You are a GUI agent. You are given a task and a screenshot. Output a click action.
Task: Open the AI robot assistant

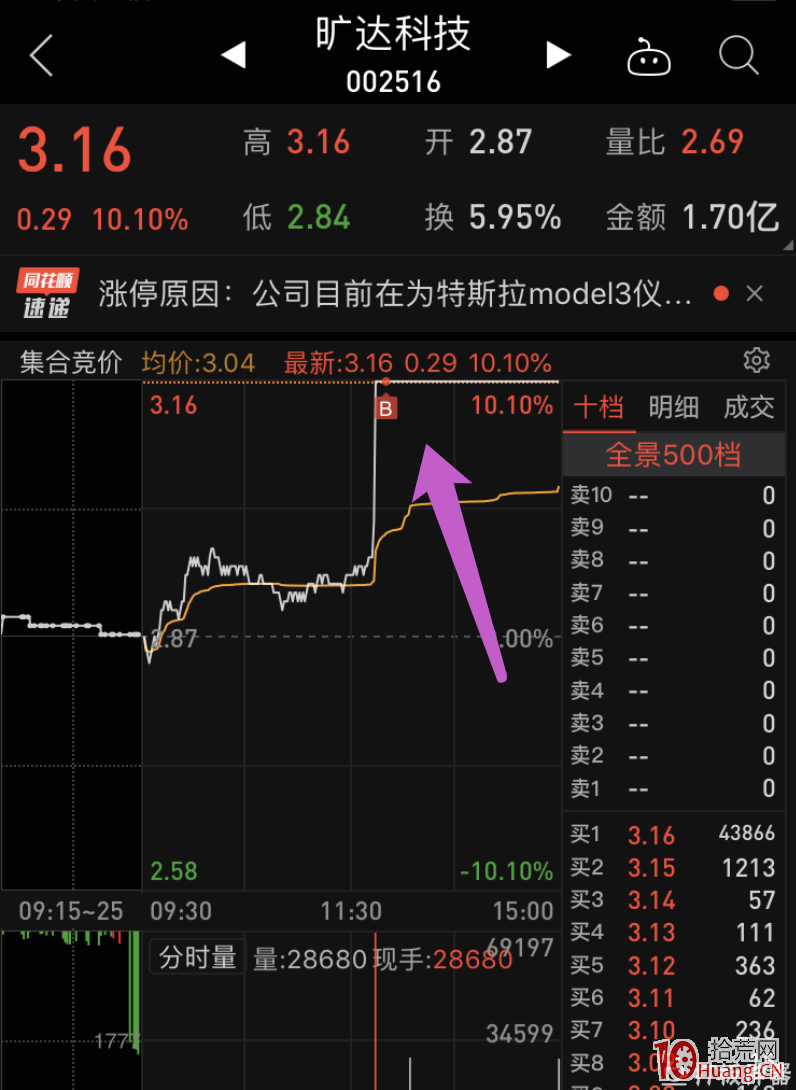tap(649, 56)
